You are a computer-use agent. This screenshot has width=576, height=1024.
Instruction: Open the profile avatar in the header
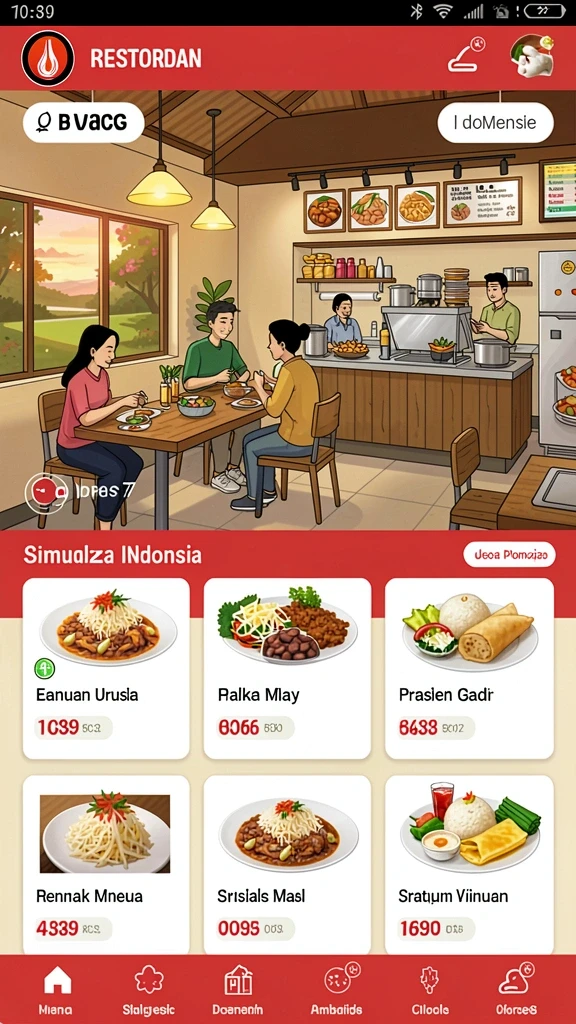tap(532, 57)
